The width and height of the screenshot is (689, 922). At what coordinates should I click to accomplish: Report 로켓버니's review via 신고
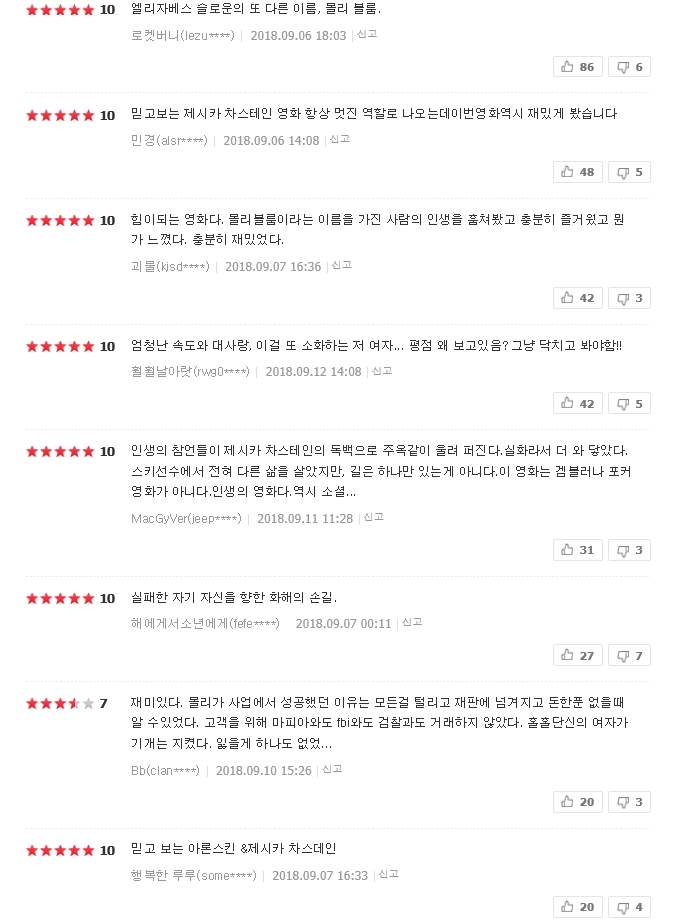(367, 34)
